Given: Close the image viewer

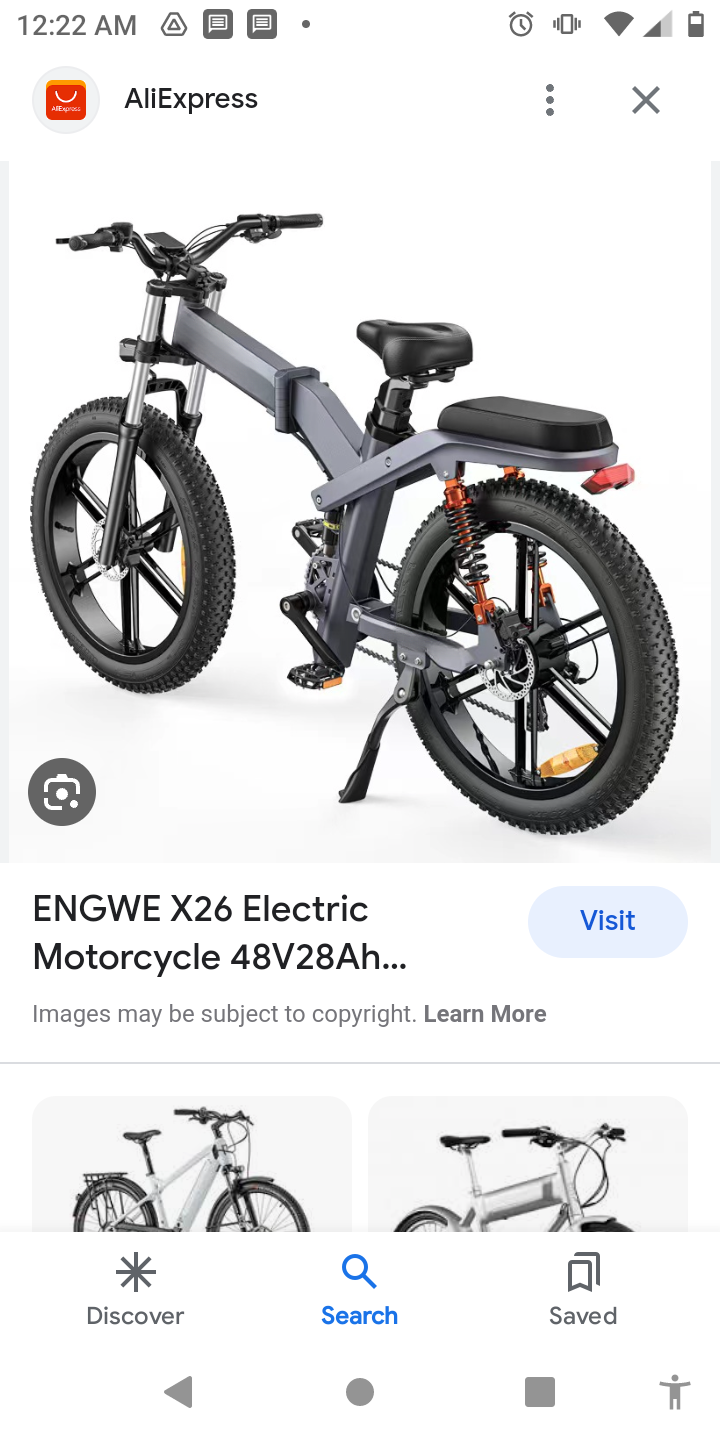Looking at the screenshot, I should (646, 100).
